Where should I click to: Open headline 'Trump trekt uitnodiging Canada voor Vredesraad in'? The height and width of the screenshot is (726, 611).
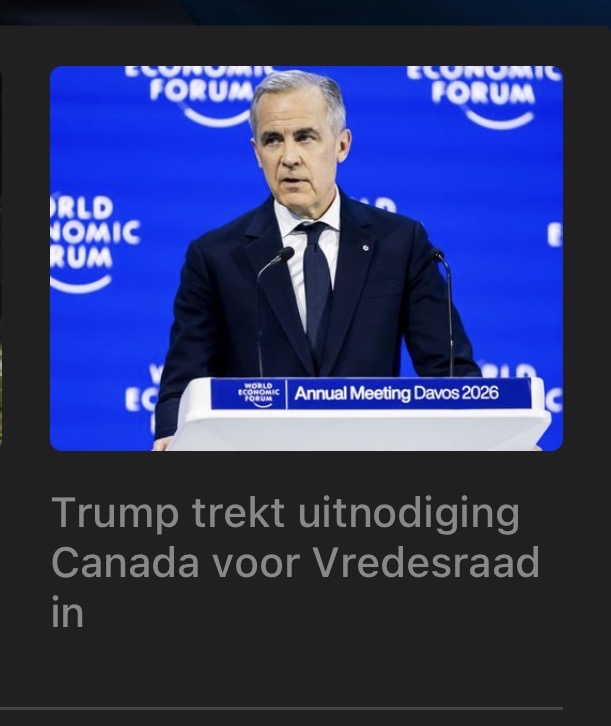295,562
